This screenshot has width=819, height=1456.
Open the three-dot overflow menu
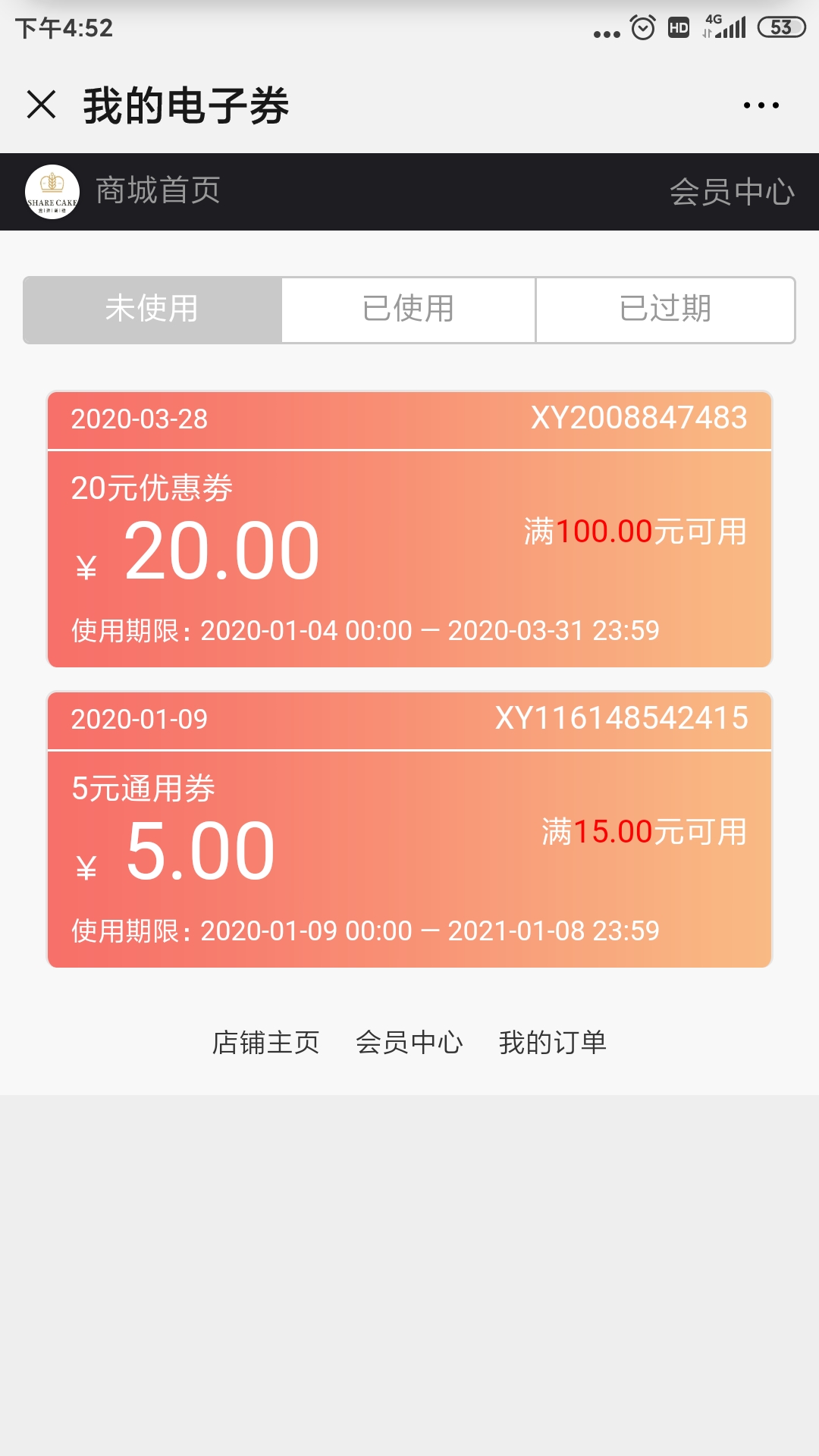pos(761,105)
